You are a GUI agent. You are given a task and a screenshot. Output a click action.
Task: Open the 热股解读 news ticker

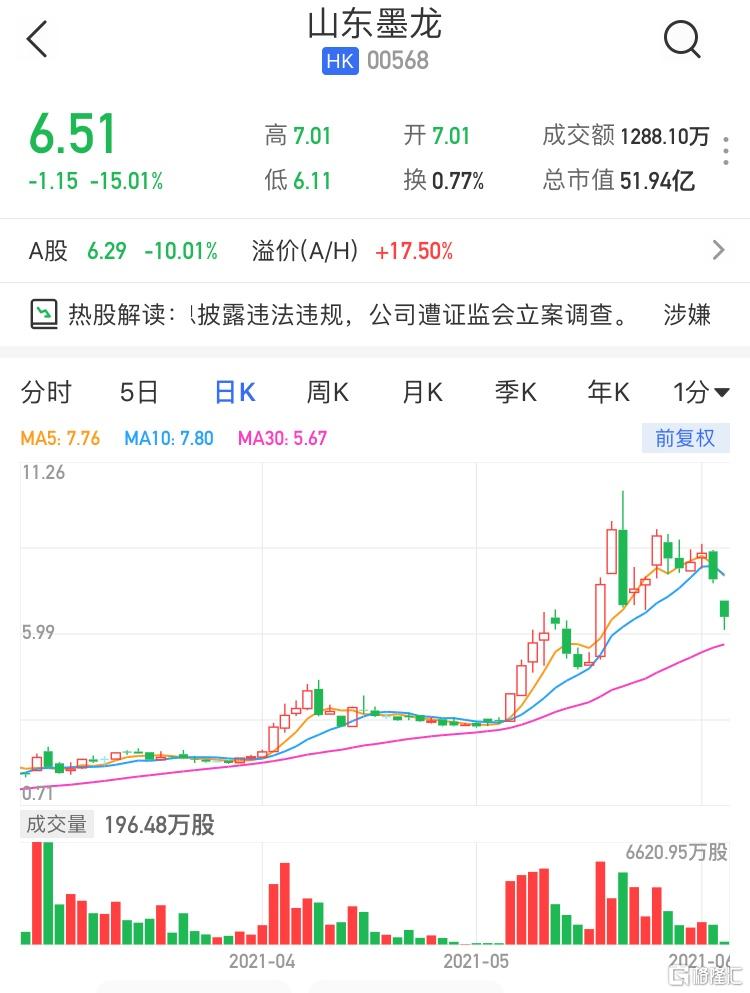[375, 315]
